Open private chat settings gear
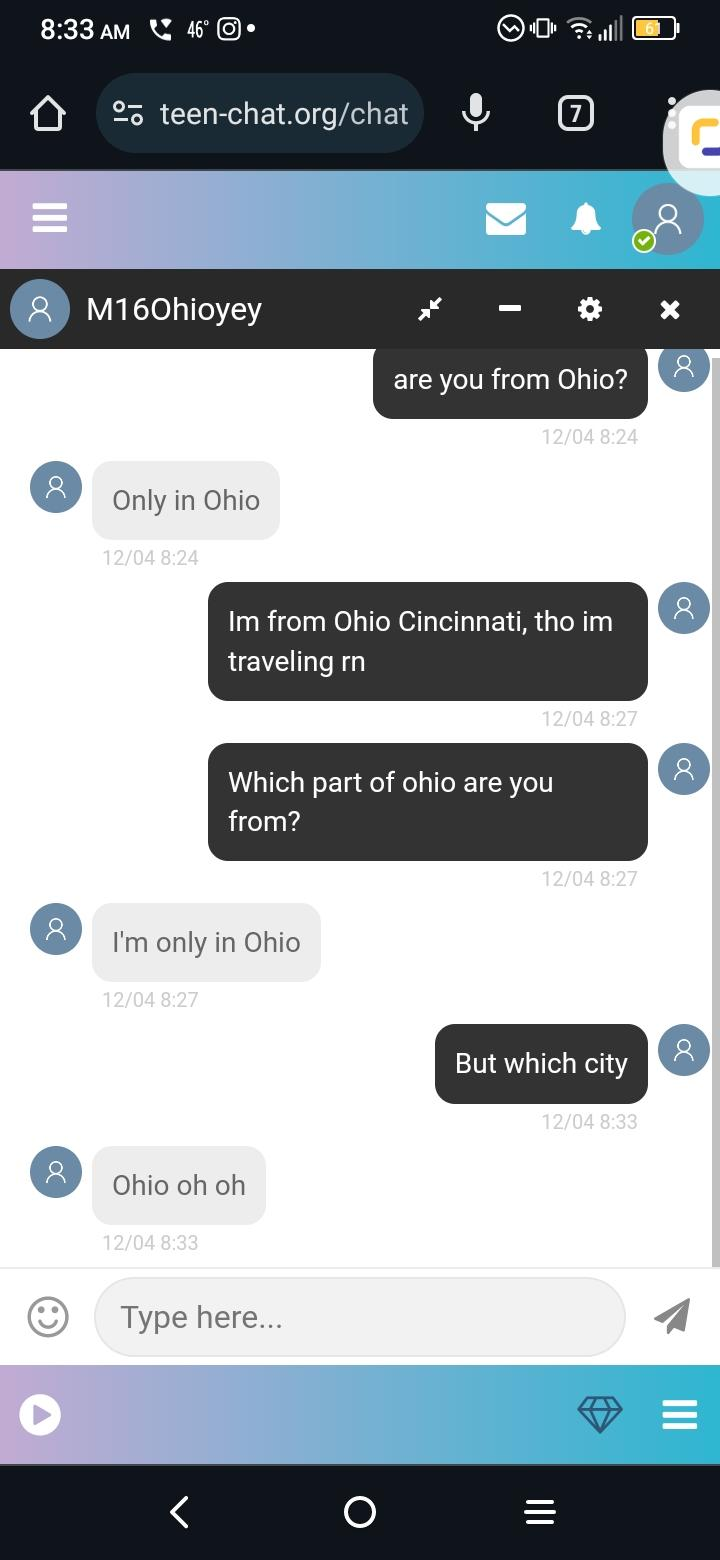The image size is (720, 1560). (x=590, y=309)
